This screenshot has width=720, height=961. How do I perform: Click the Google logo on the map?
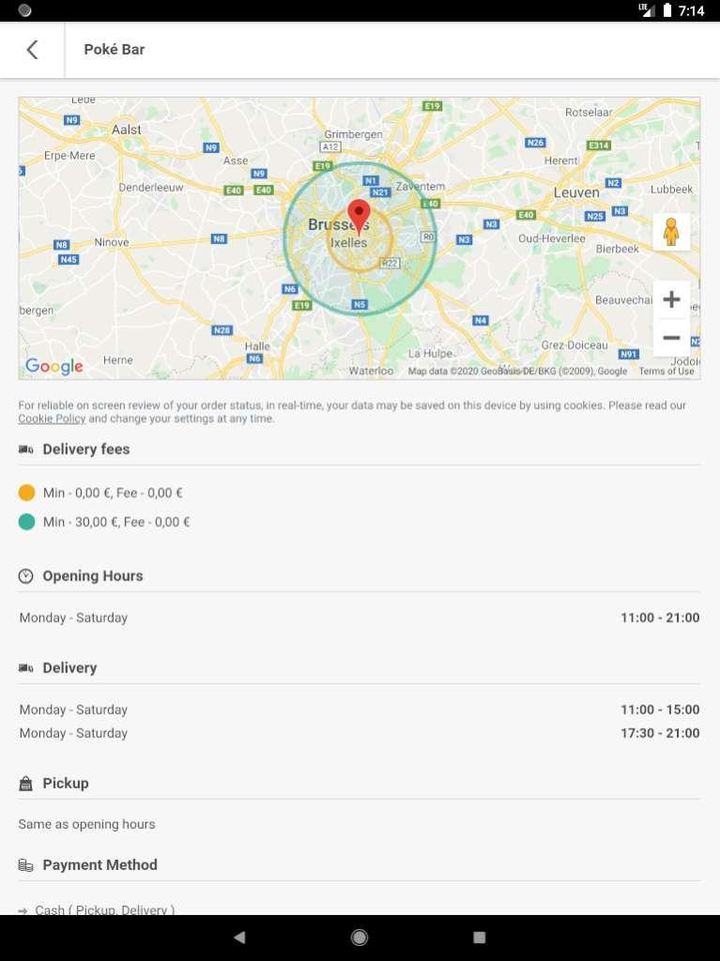pos(53,366)
